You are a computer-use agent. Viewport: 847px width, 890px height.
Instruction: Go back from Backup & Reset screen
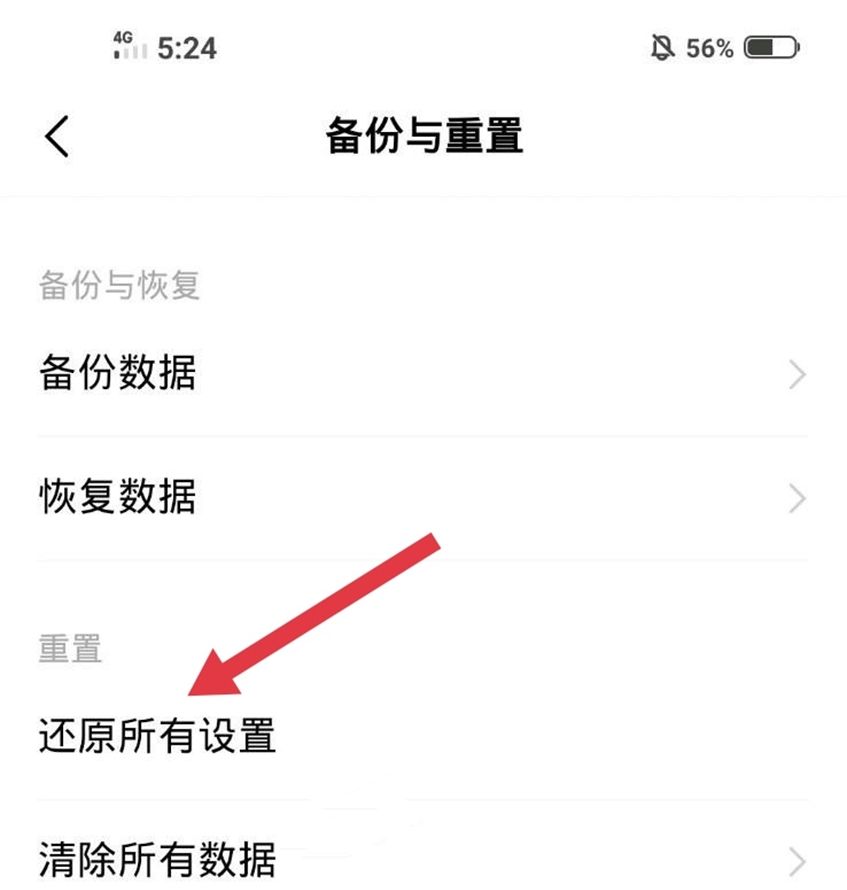[58, 136]
